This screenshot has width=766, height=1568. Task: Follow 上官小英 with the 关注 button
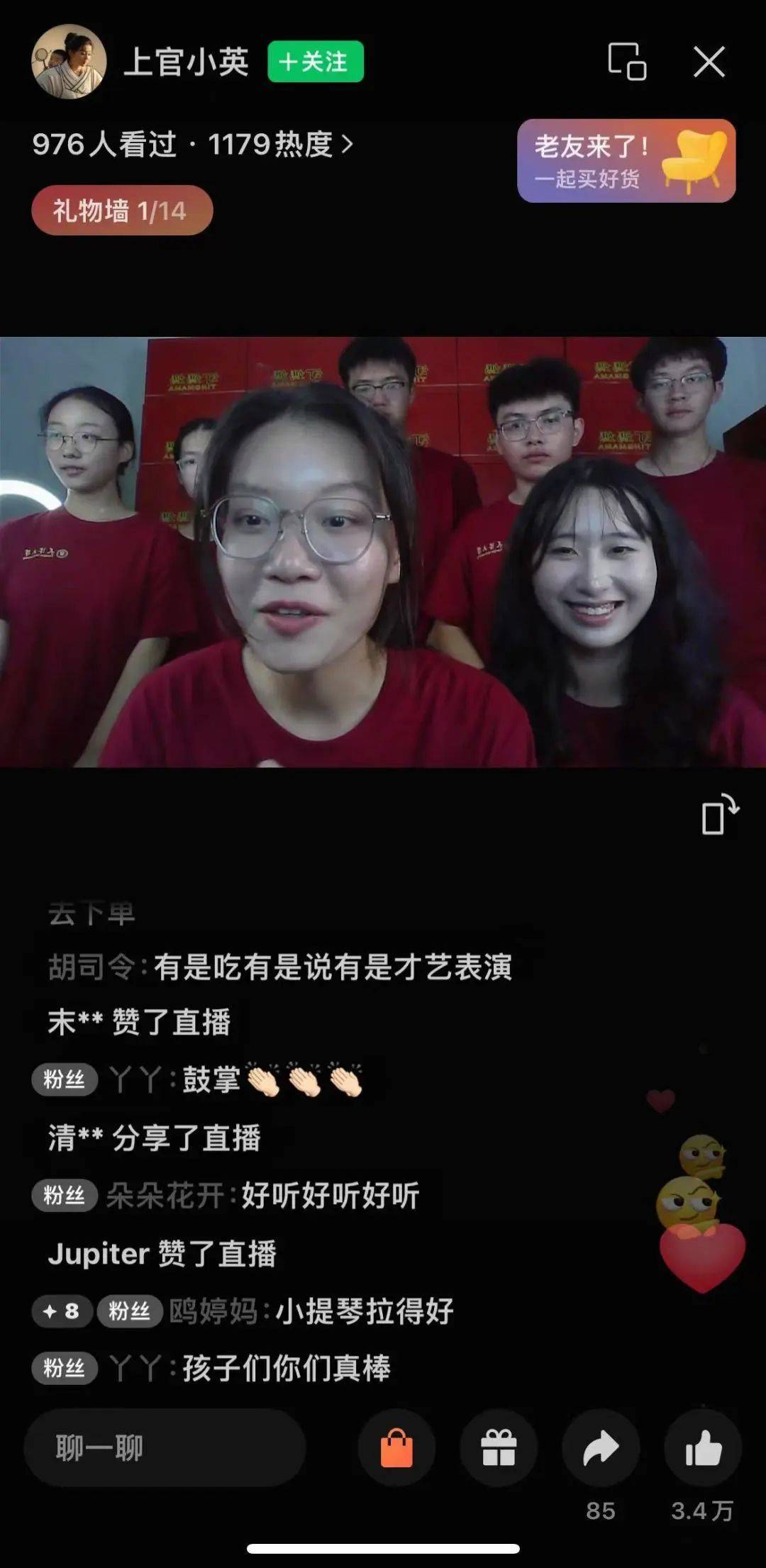point(316,62)
